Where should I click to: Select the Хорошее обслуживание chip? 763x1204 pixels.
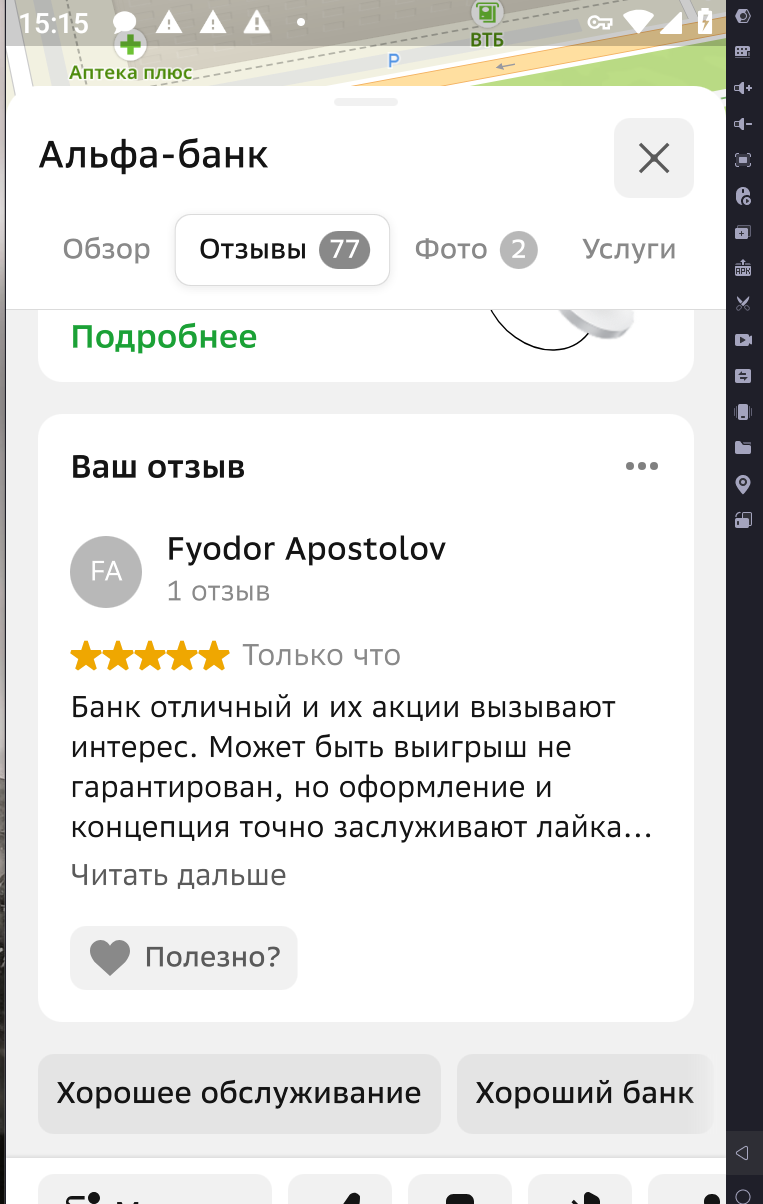(x=239, y=1093)
